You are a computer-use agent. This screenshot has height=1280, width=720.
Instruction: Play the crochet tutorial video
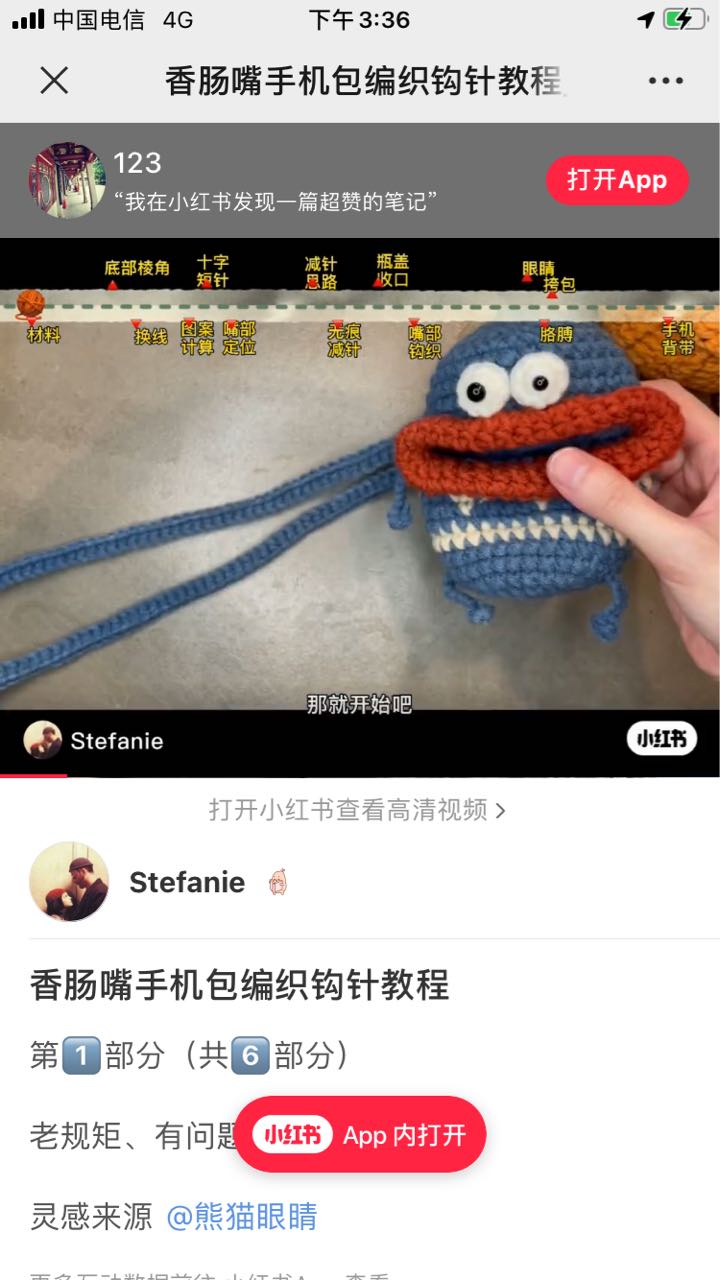360,480
